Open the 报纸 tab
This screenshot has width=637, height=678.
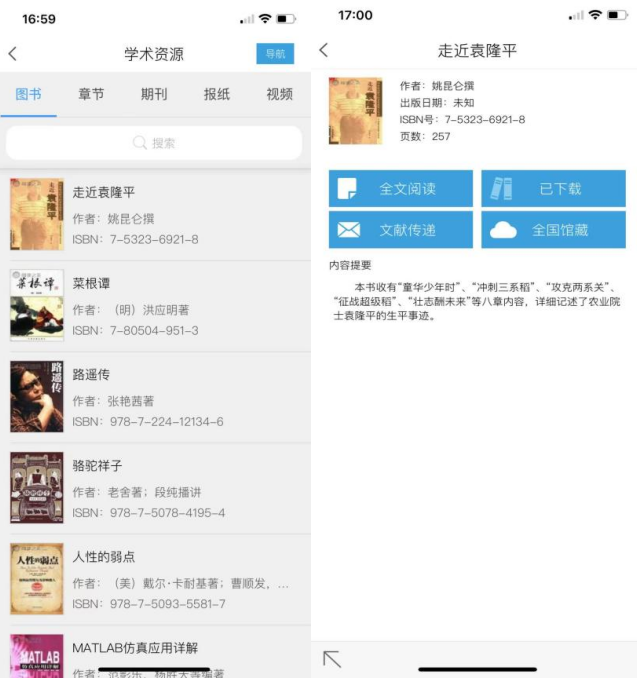click(216, 94)
